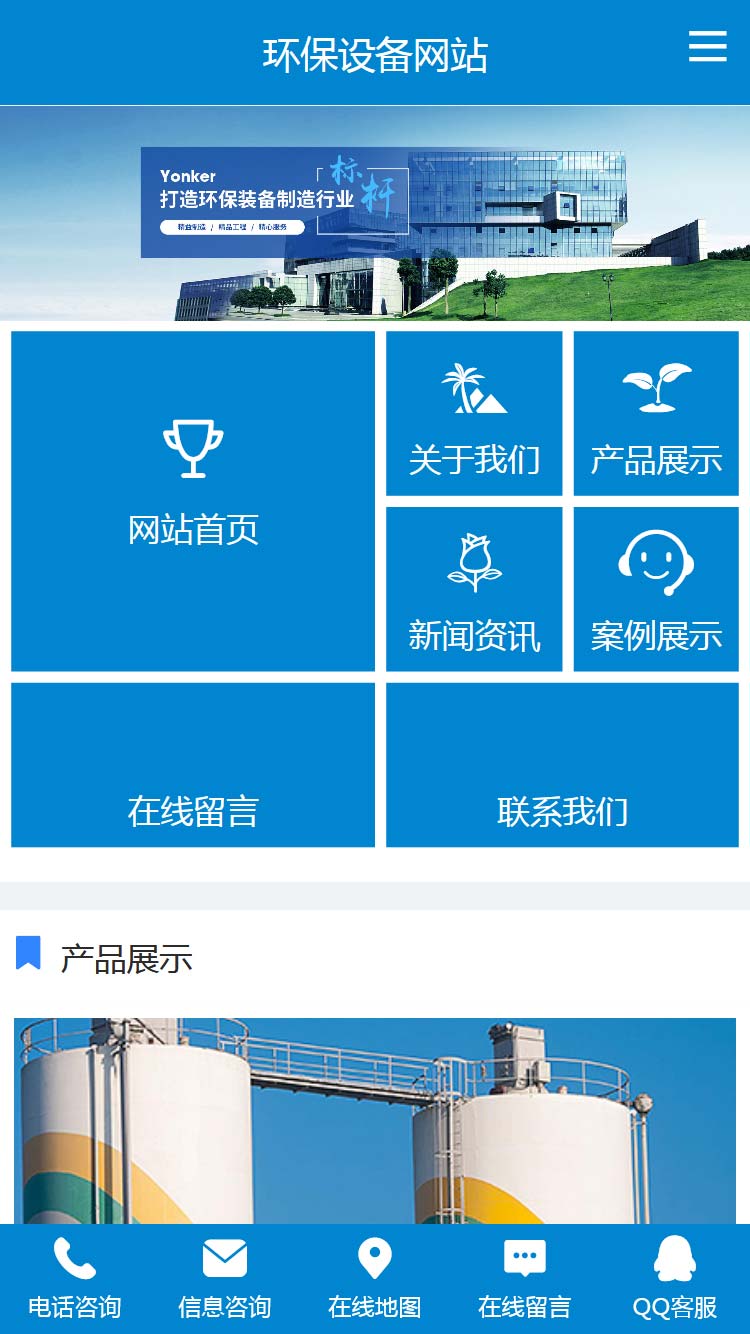The height and width of the screenshot is (1334, 750).
Task: Contact QQ客服 in bottom bar
Action: 675,1278
